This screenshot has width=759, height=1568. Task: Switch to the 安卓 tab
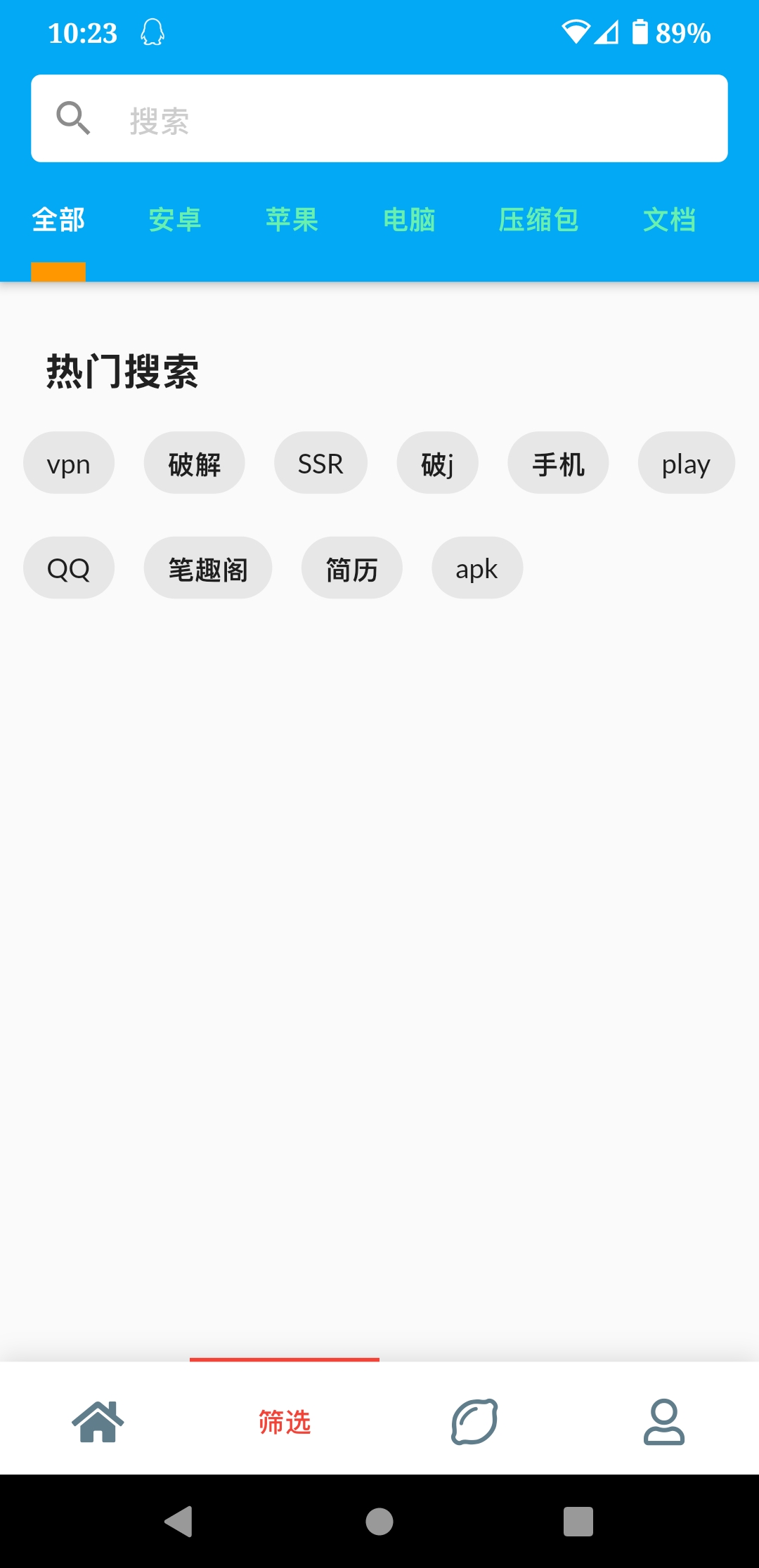(175, 220)
